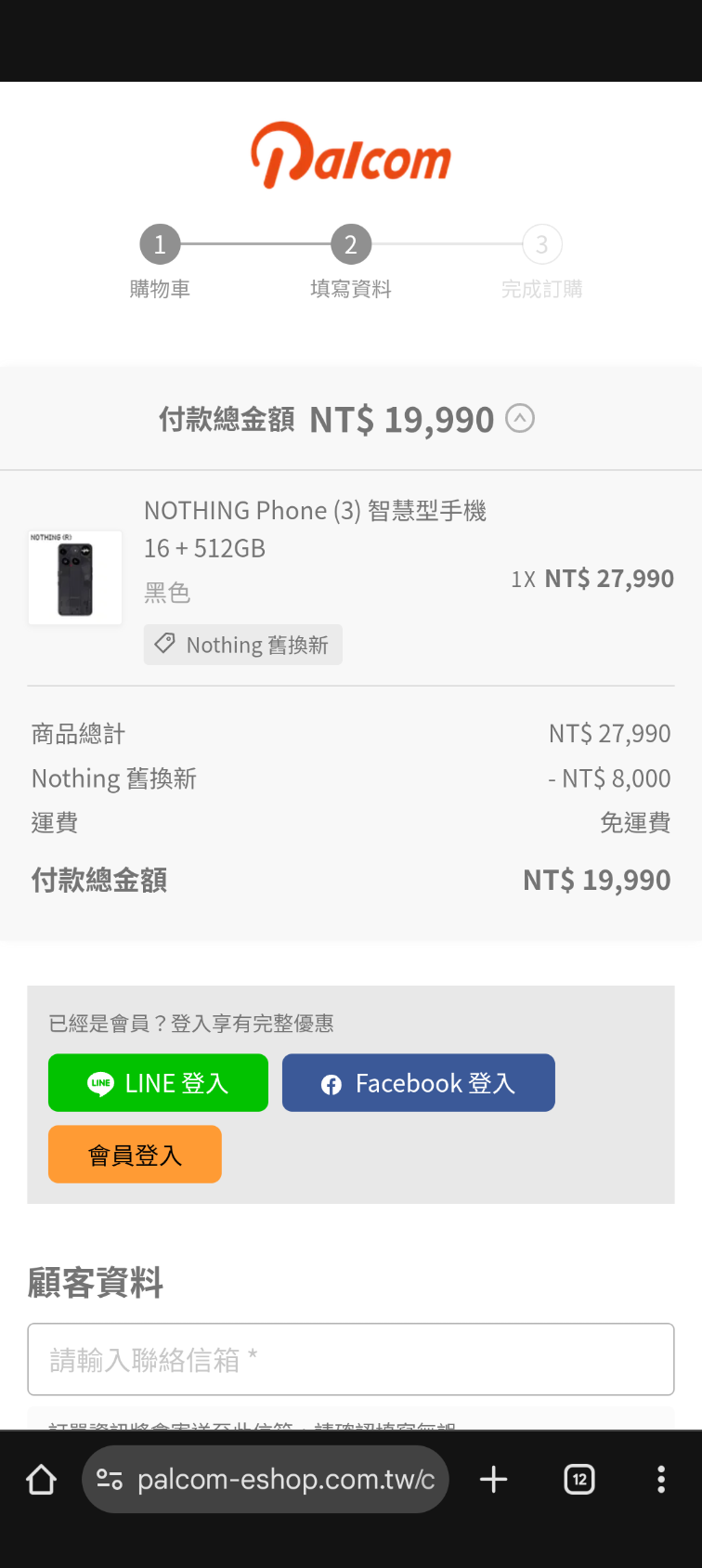702x1568 pixels.
Task: Edit the palcom-eshop.com.tw address bar
Action: click(279, 1479)
